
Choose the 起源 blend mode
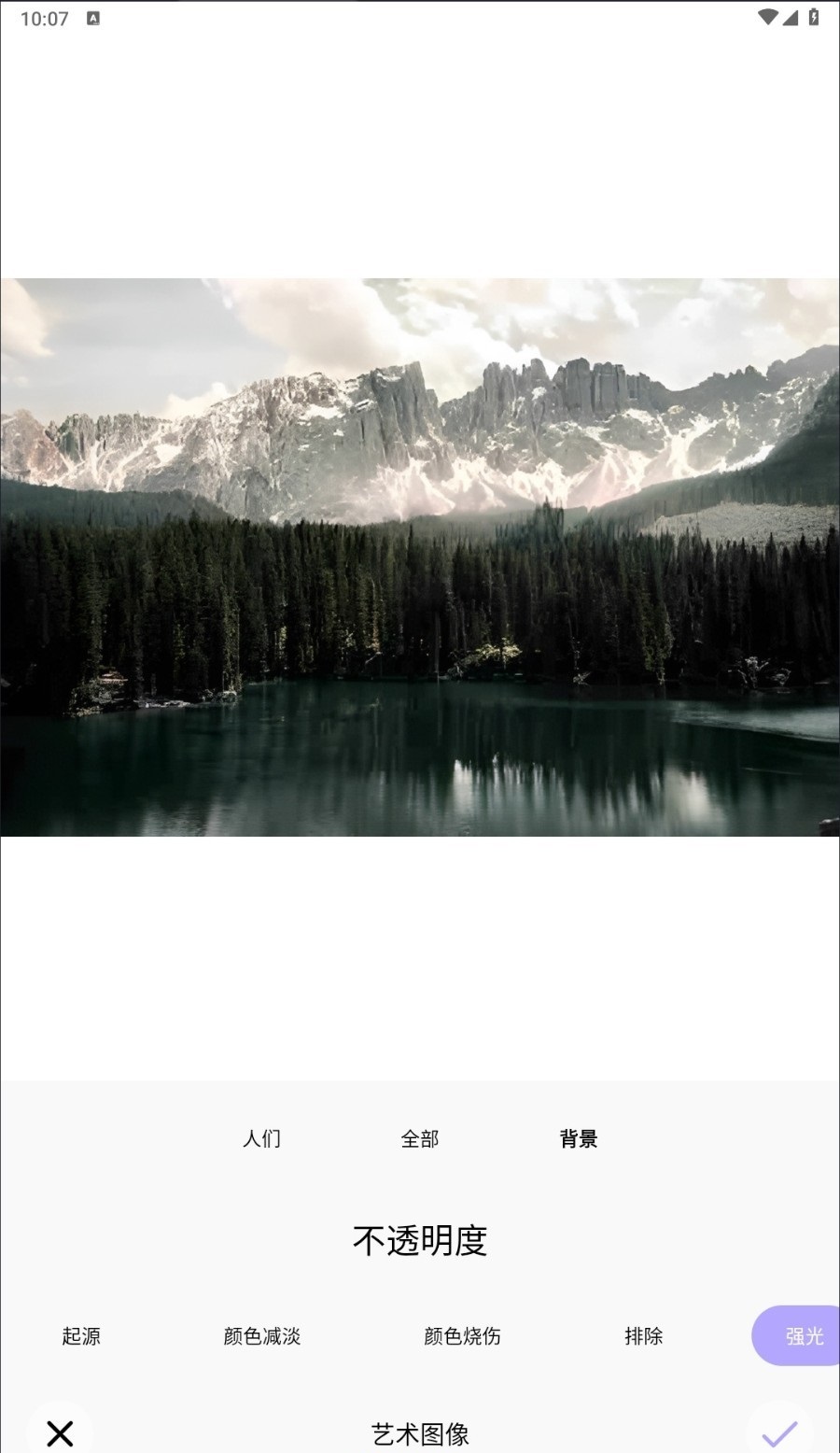pyautogui.click(x=81, y=1336)
